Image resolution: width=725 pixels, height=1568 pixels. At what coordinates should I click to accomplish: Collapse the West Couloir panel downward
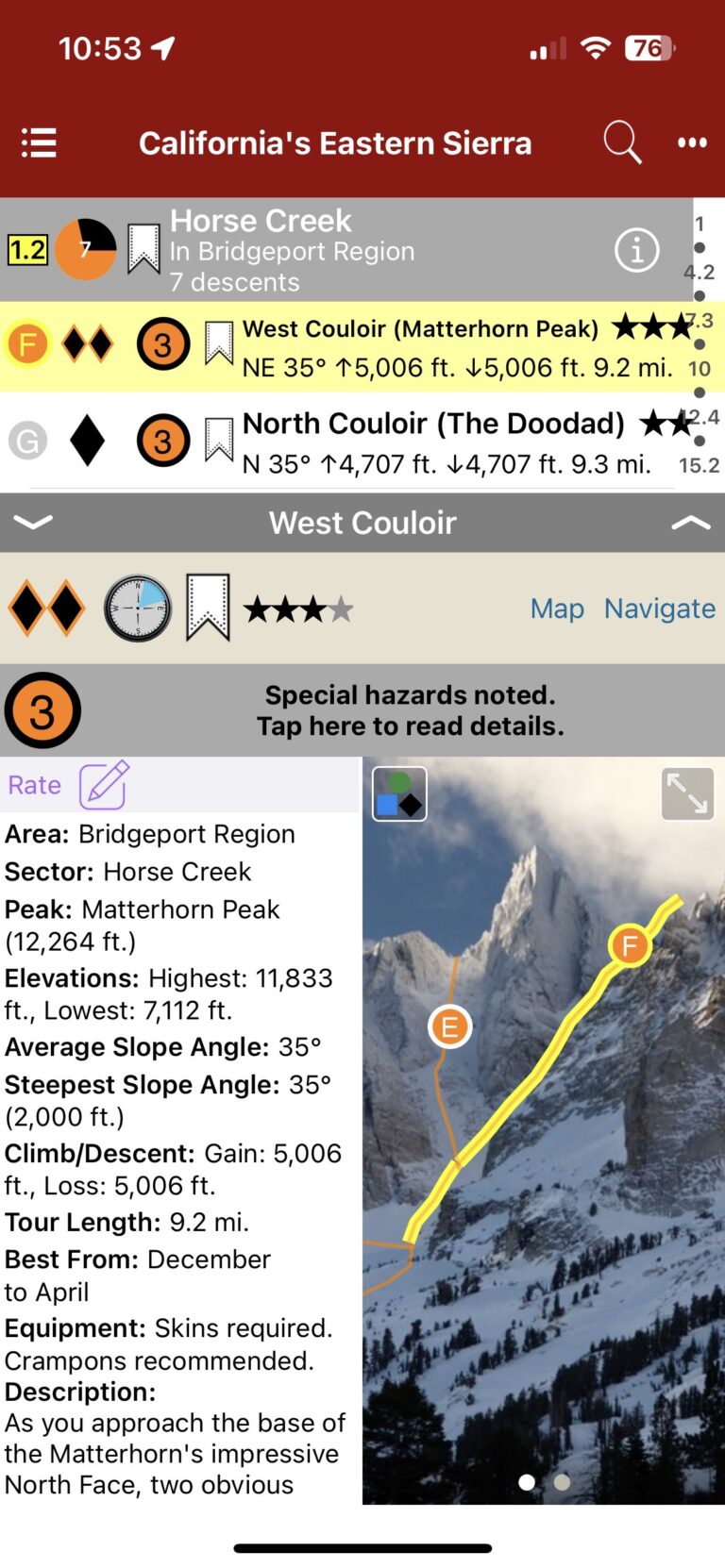coord(33,523)
